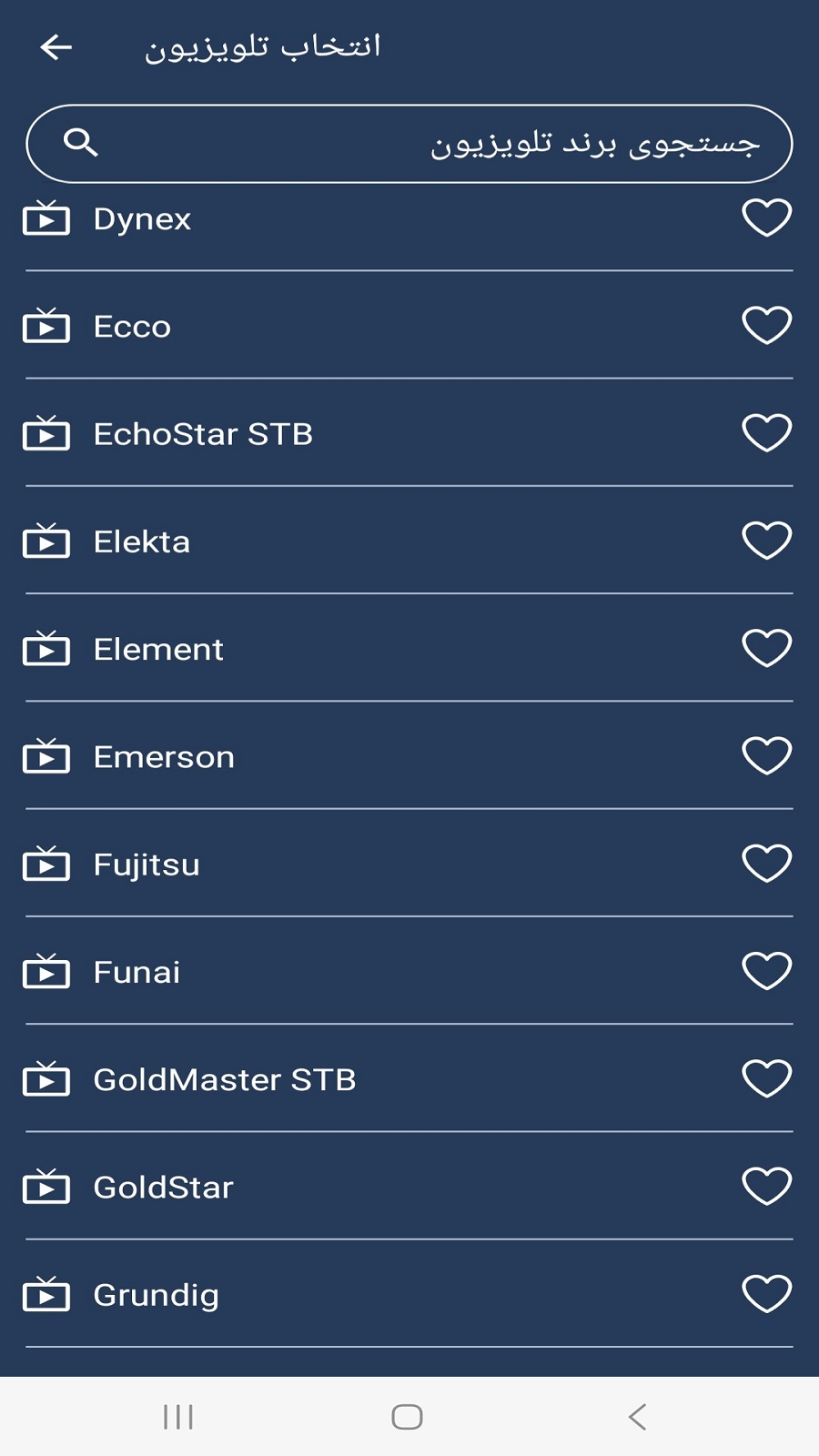Favorite the Dynex brand
The image size is (819, 1456).
[766, 217]
